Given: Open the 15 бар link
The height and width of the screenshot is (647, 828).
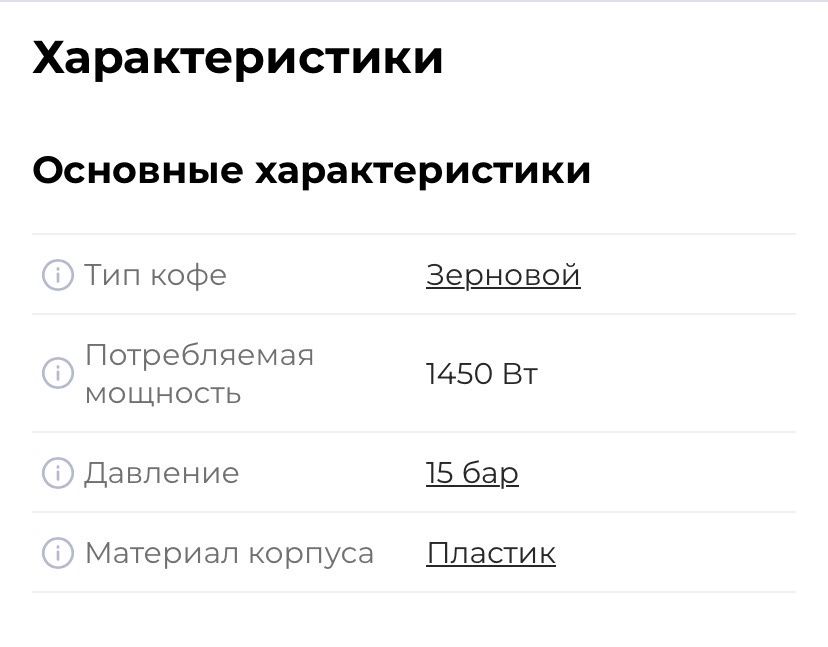Looking at the screenshot, I should [472, 473].
